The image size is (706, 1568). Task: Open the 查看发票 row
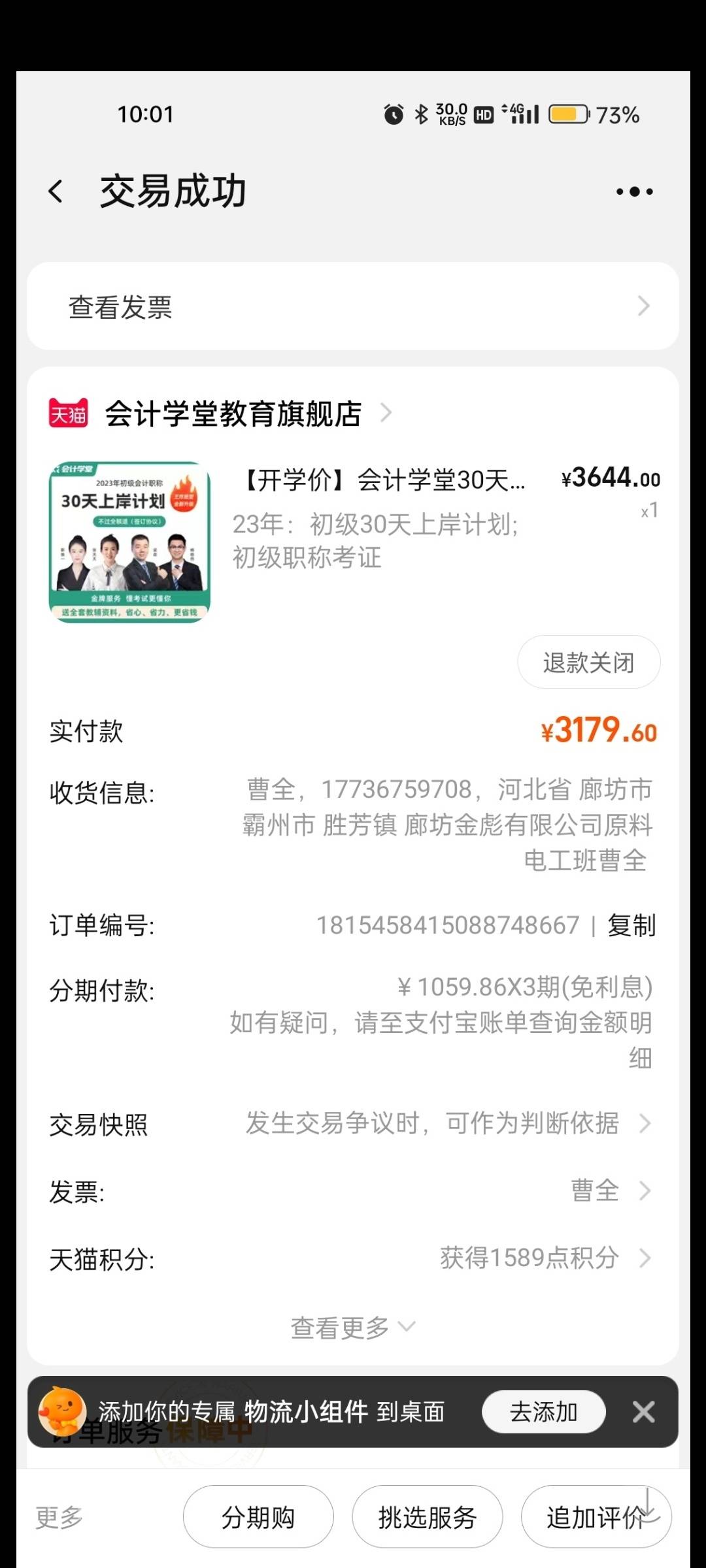pyautogui.click(x=353, y=306)
